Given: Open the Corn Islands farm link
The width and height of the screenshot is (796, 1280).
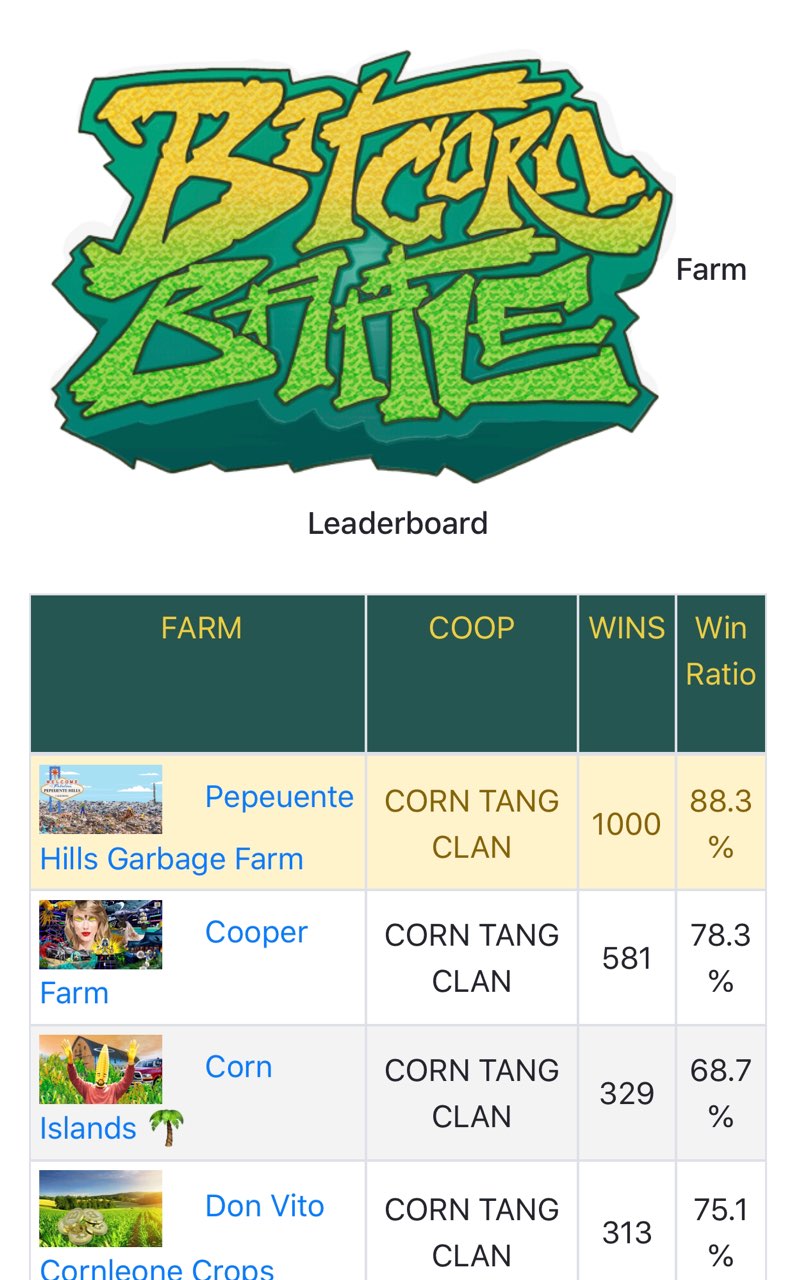Looking at the screenshot, I should pos(155,1097).
